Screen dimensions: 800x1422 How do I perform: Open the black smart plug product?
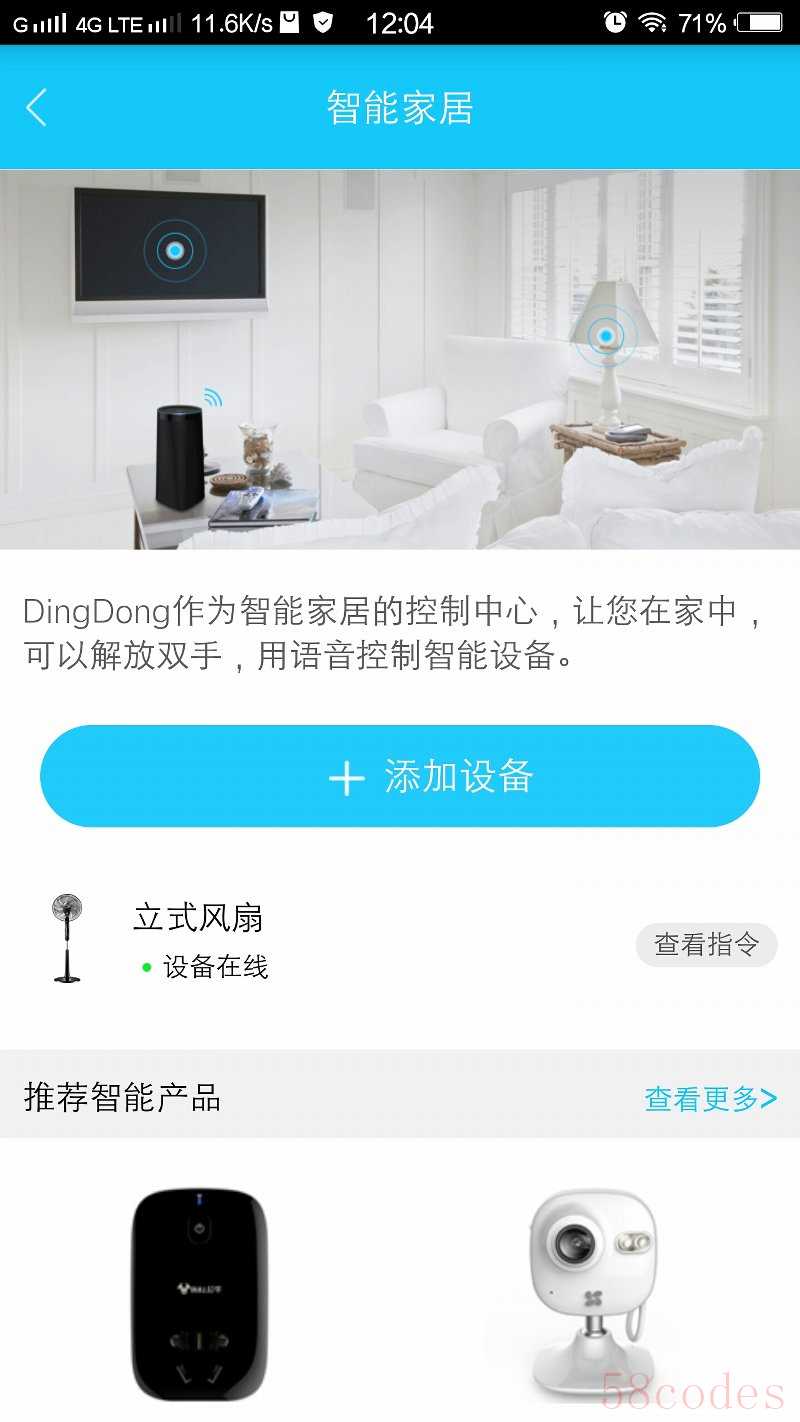200,1292
